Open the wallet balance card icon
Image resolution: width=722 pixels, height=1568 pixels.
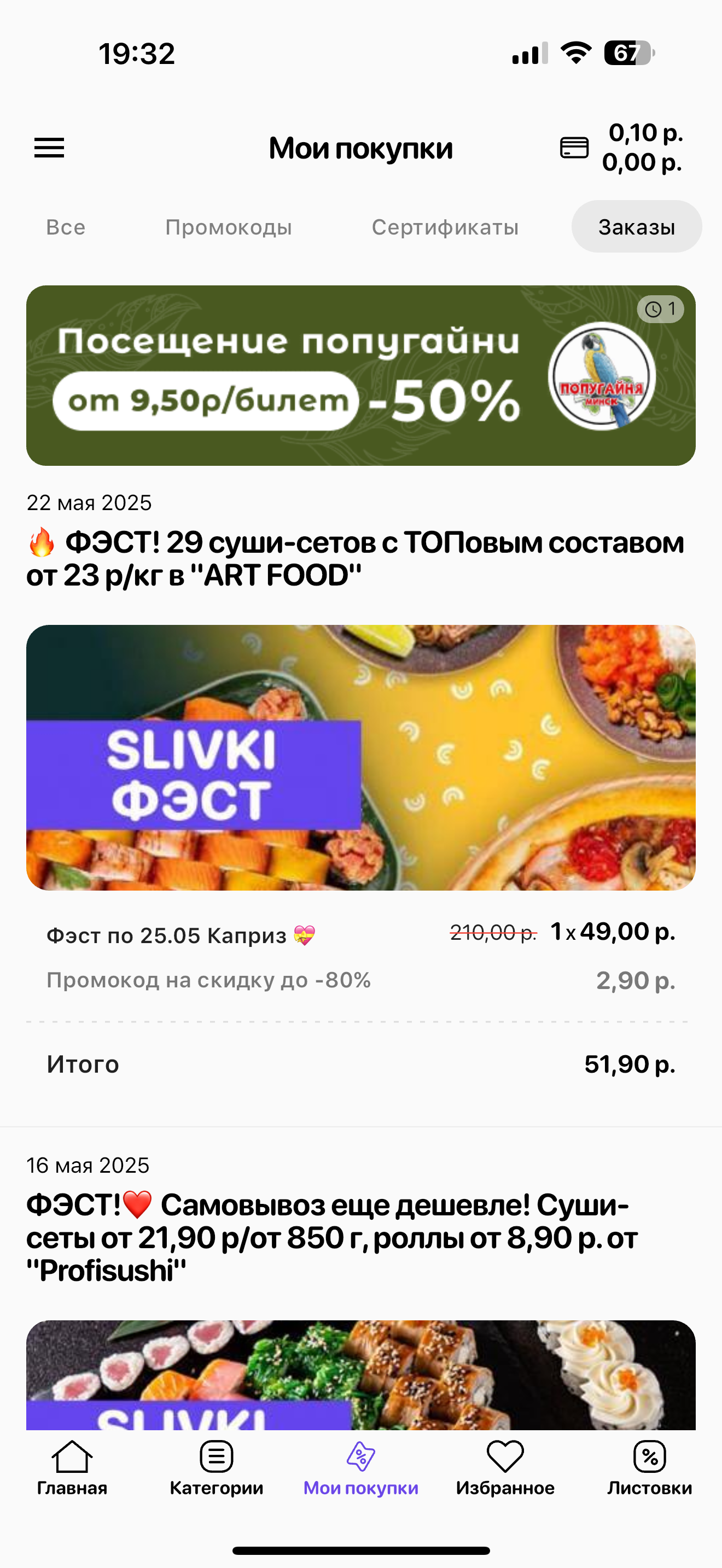(x=574, y=148)
